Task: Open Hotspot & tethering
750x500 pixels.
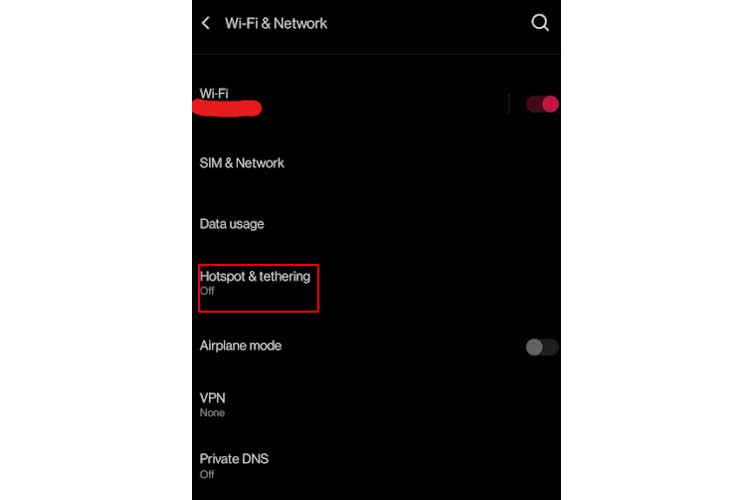Action: (376, 283)
